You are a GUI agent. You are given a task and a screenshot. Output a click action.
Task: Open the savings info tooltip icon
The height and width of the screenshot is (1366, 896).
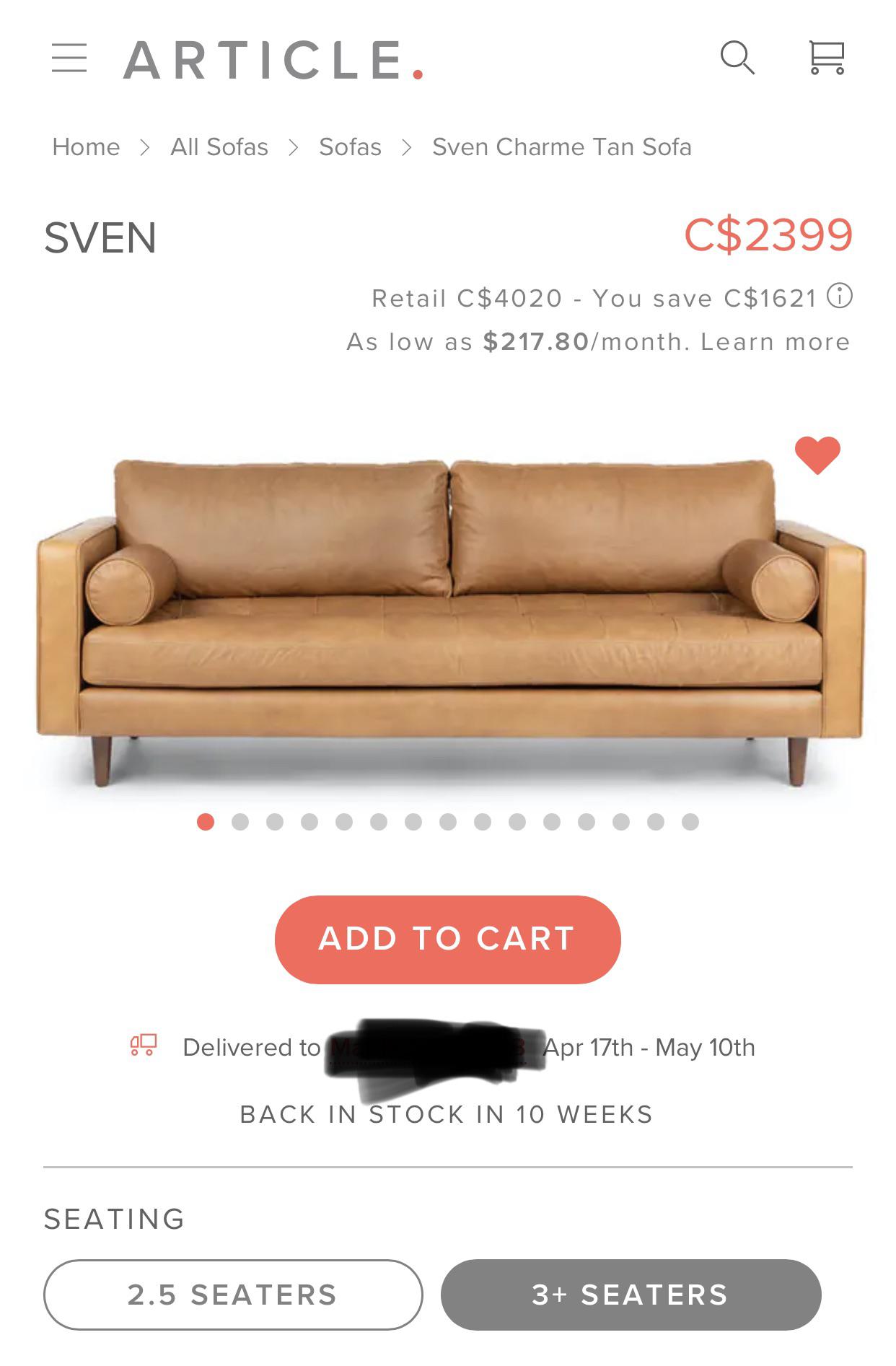tap(841, 296)
